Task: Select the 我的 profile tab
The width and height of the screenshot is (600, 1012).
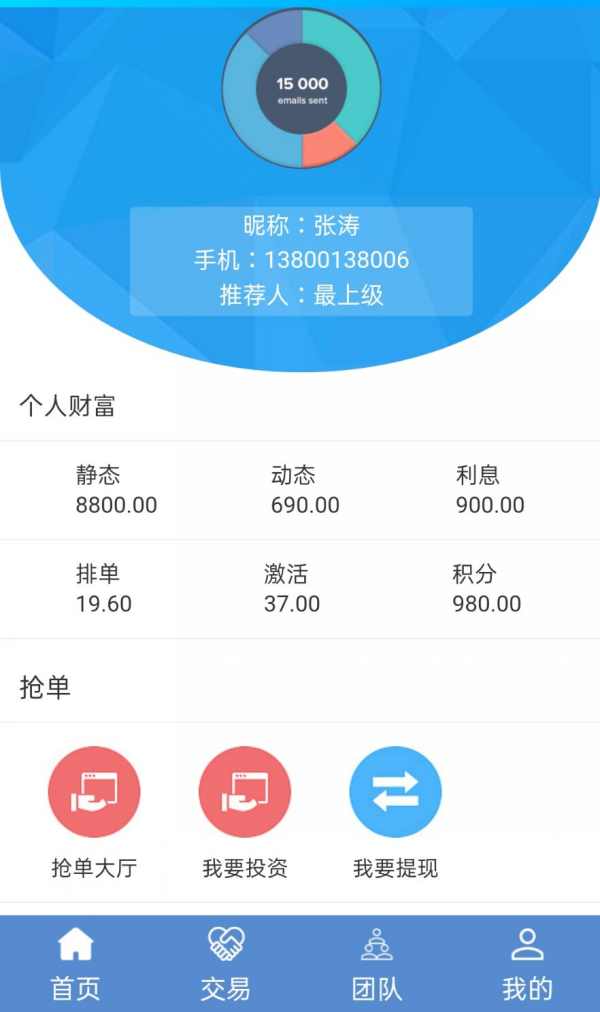Action: (526, 964)
